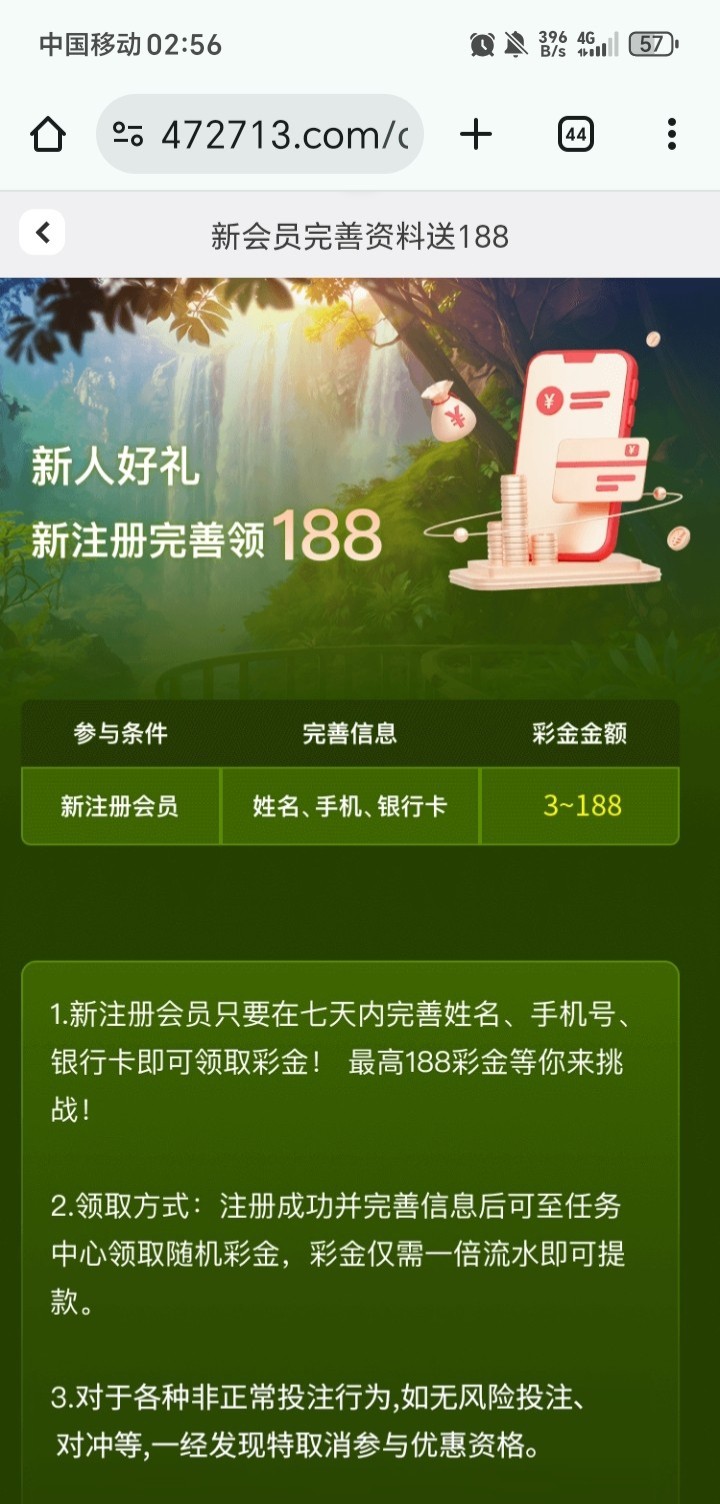Open the browser overflow menu

click(671, 134)
